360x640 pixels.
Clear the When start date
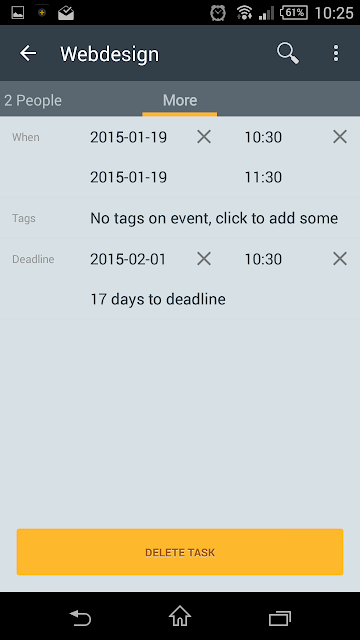pyautogui.click(x=204, y=137)
